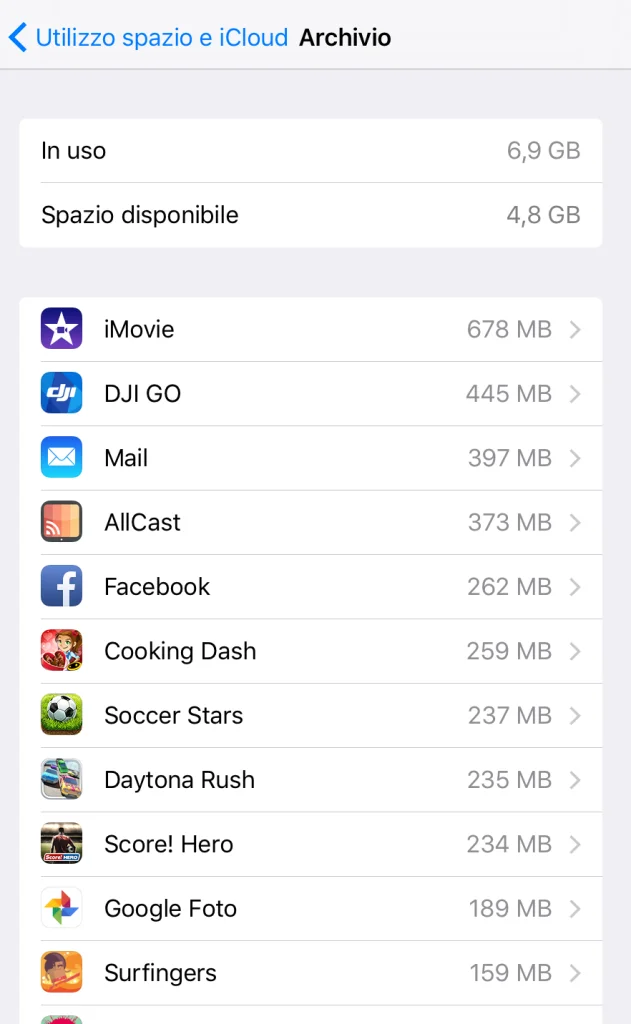Go back to Utilizzo spazio e iCloud
The height and width of the screenshot is (1024, 631).
[148, 38]
